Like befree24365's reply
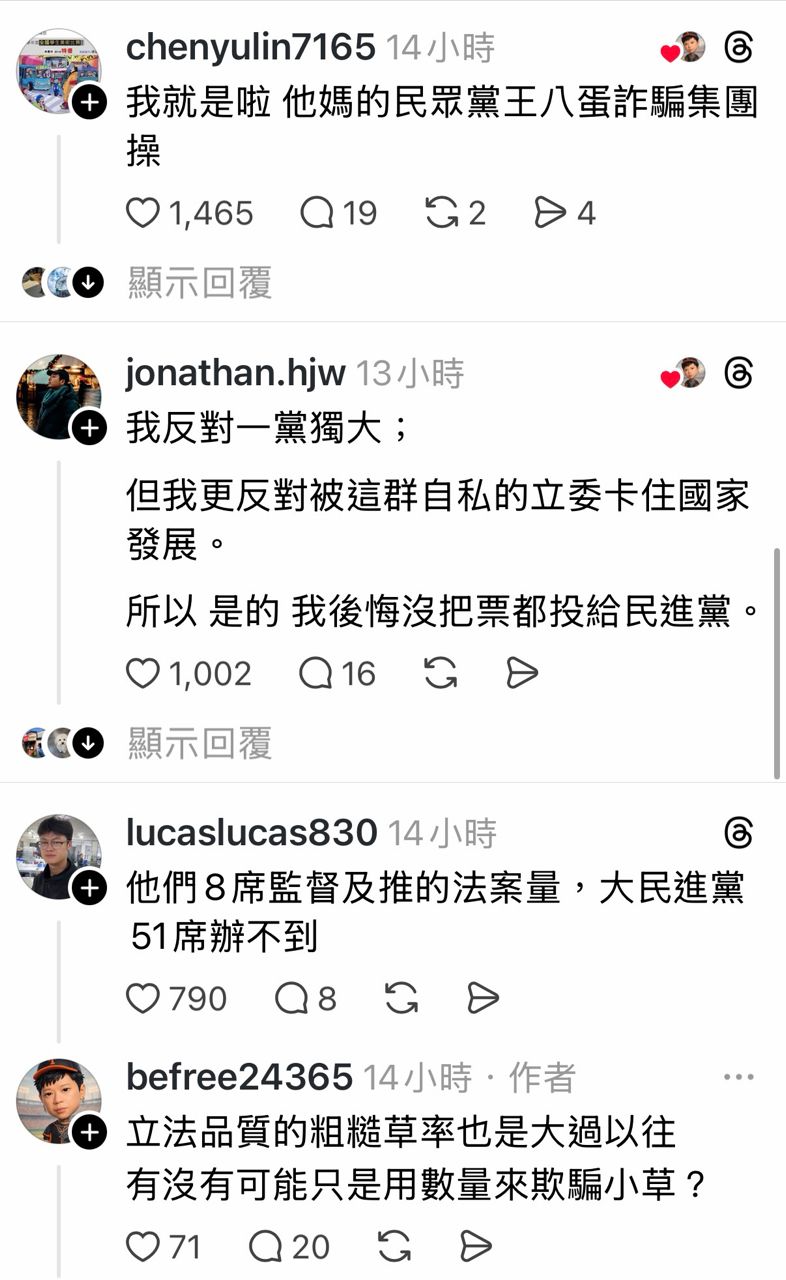 point(143,1246)
